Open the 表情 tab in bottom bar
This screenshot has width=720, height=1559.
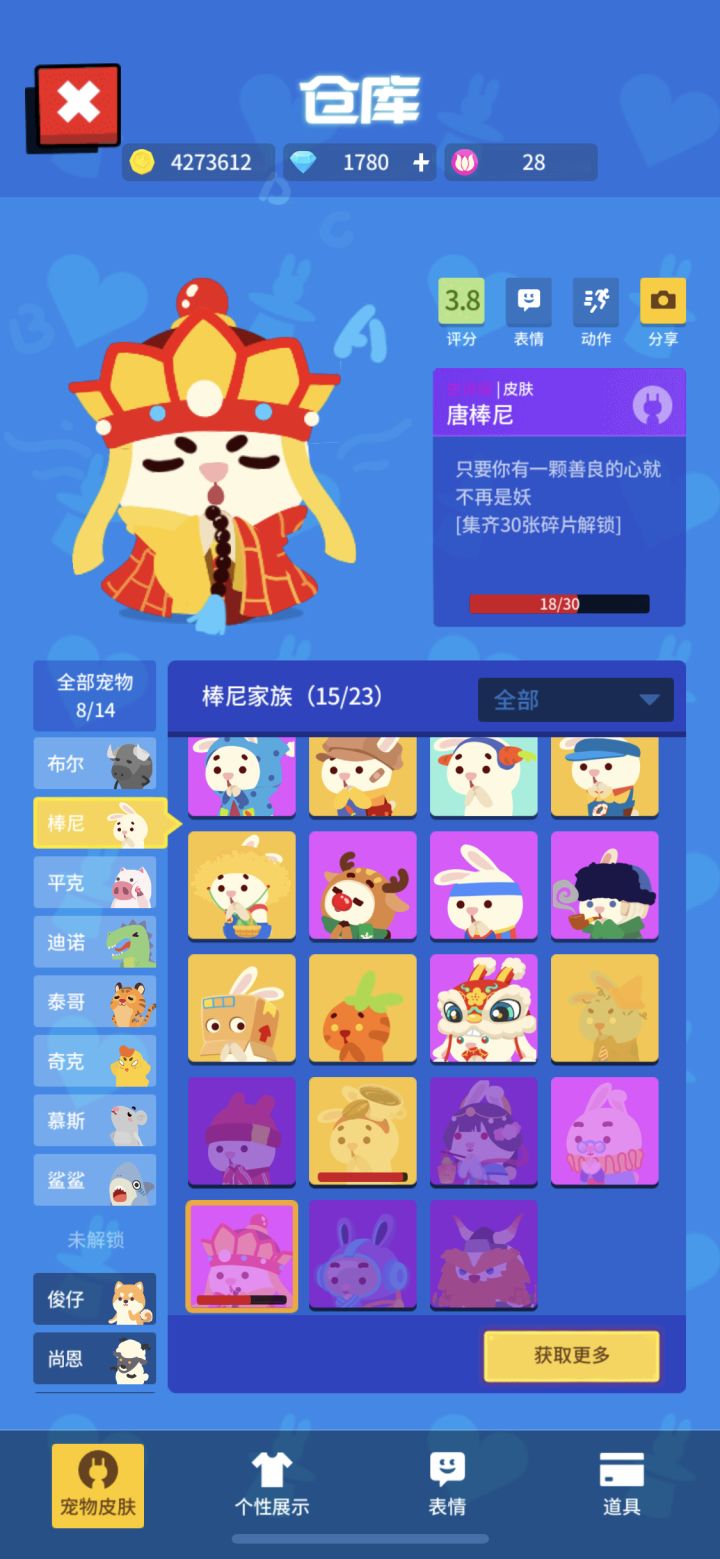click(447, 1486)
